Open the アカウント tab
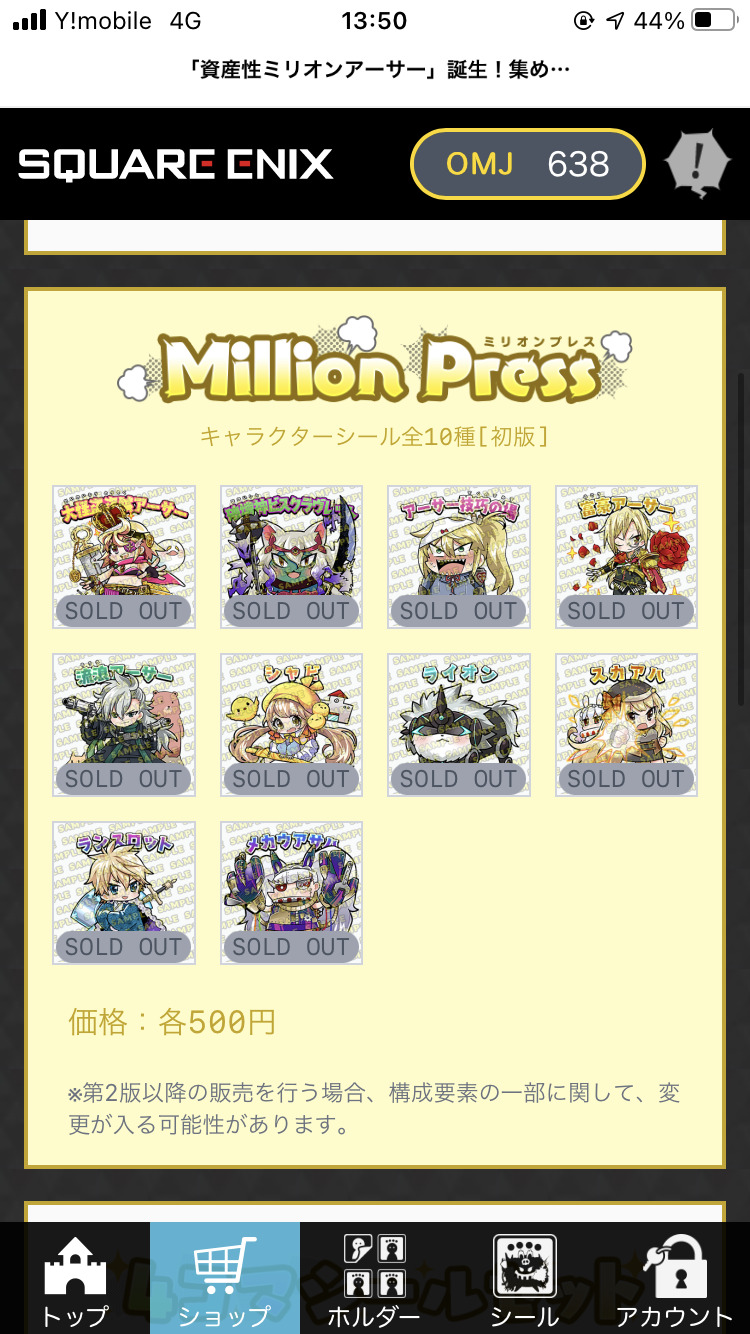The image size is (750, 1334). (675, 1280)
